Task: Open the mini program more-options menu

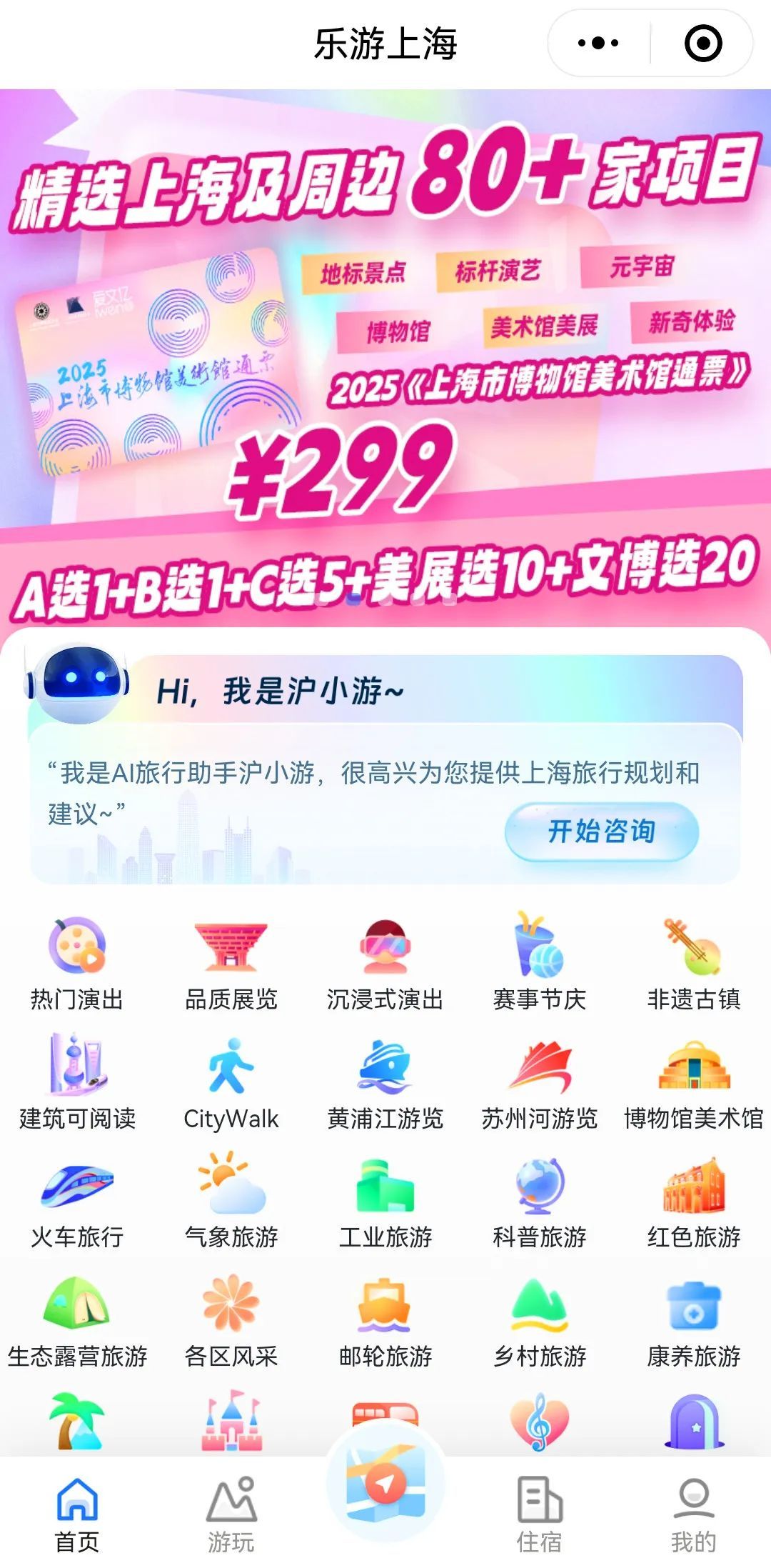Action: coord(598,44)
